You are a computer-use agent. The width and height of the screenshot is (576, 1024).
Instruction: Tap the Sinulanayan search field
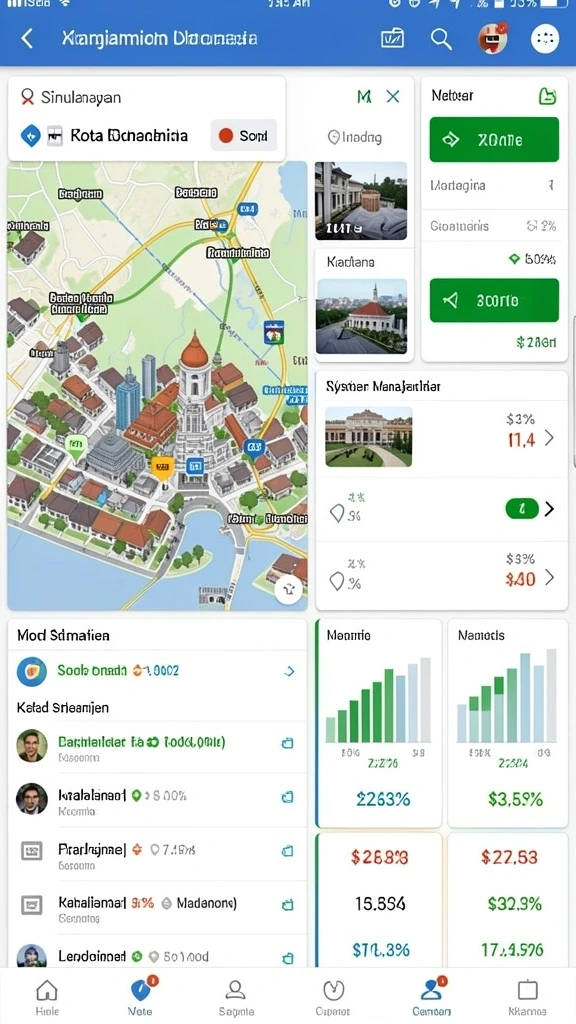pos(146,97)
